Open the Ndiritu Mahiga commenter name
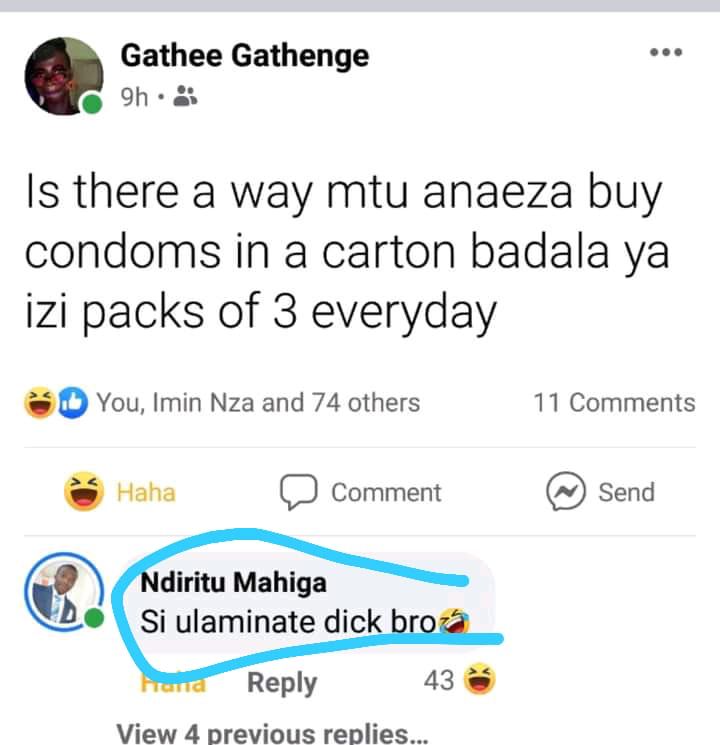The image size is (720, 745). click(x=234, y=583)
